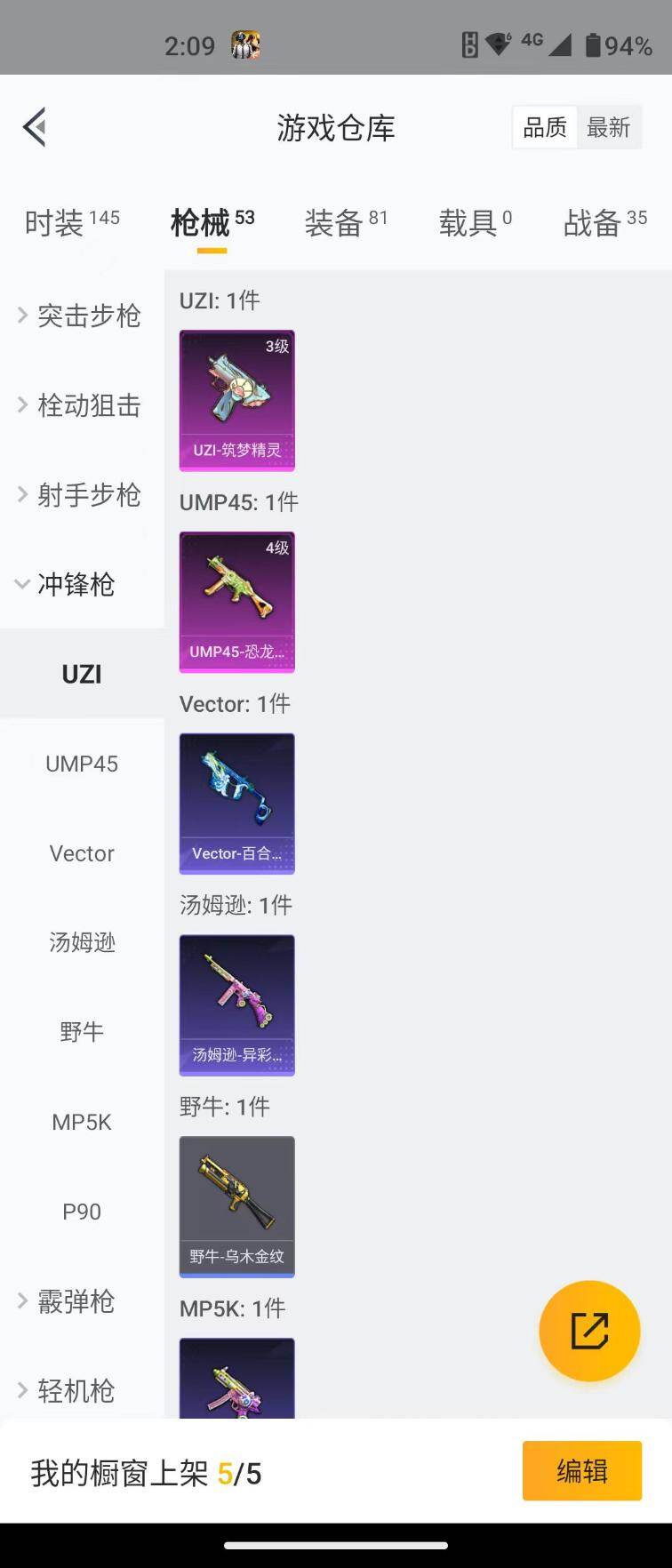Switch sorting to 最新

609,127
